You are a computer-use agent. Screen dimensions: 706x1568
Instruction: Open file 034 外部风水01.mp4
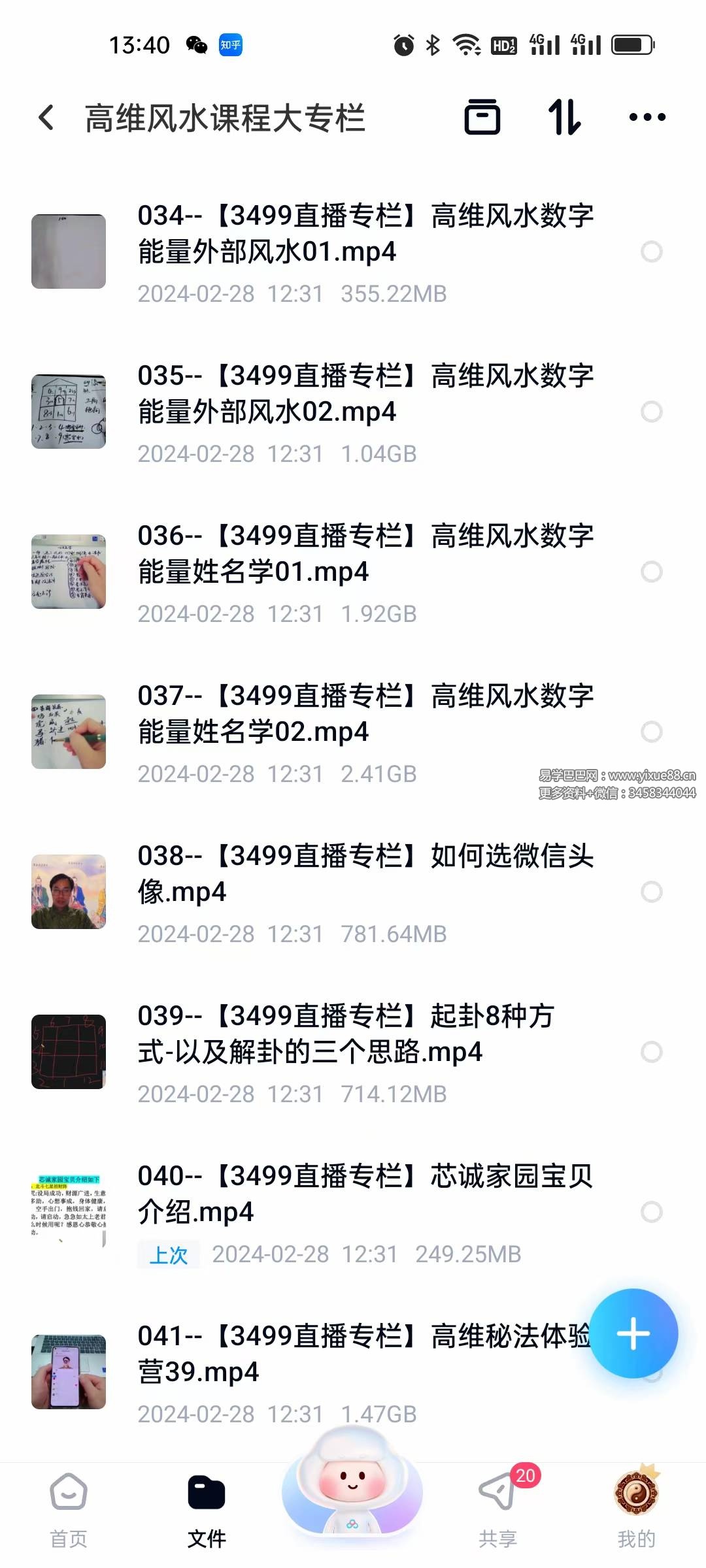coord(365,234)
